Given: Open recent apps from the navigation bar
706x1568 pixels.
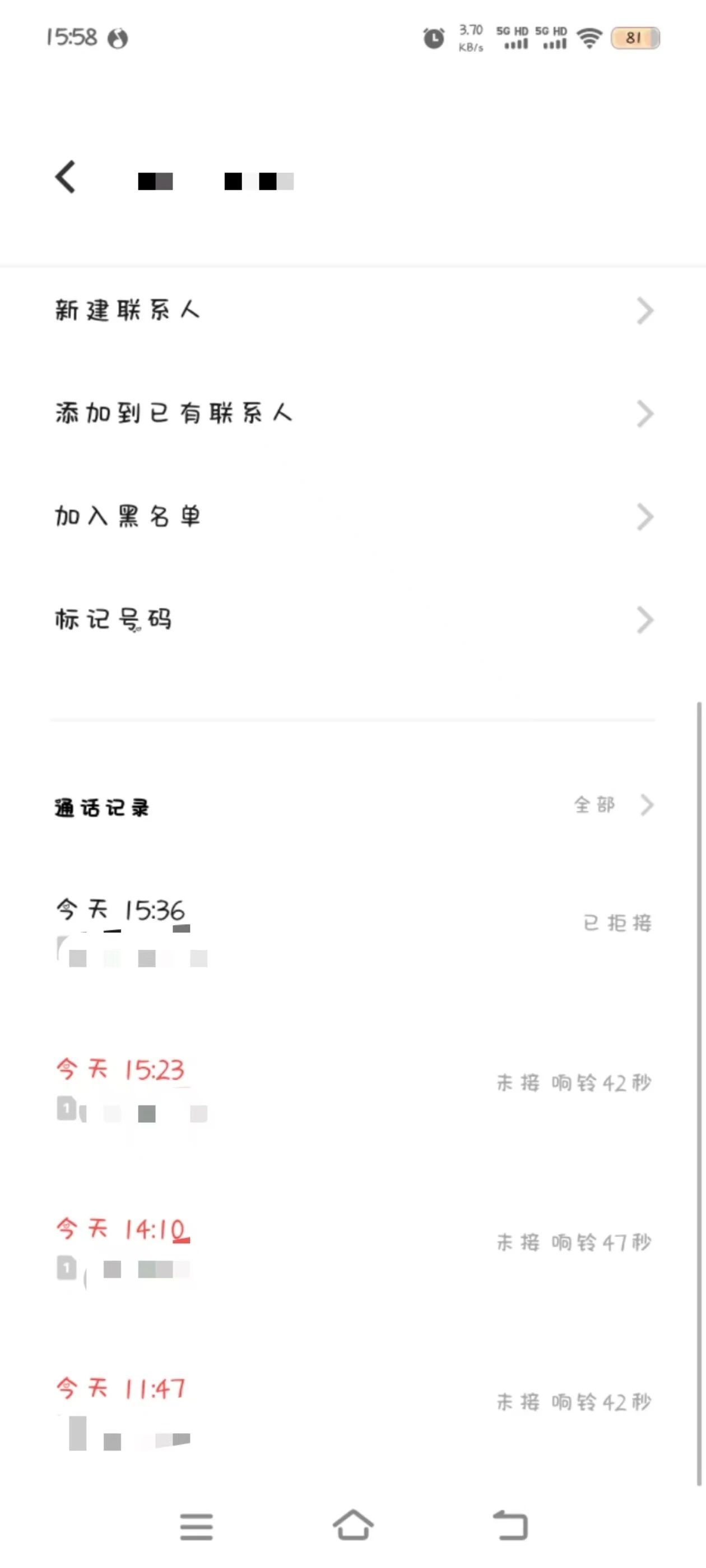Looking at the screenshot, I should pyautogui.click(x=196, y=1527).
